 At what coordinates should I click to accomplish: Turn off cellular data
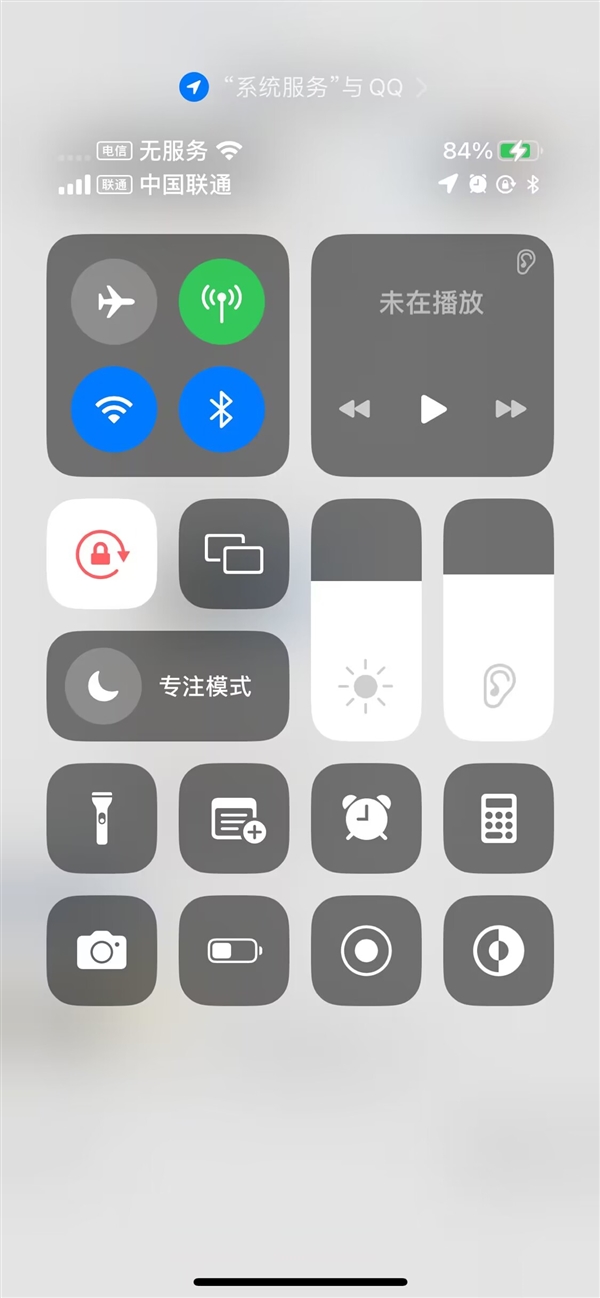click(x=222, y=302)
